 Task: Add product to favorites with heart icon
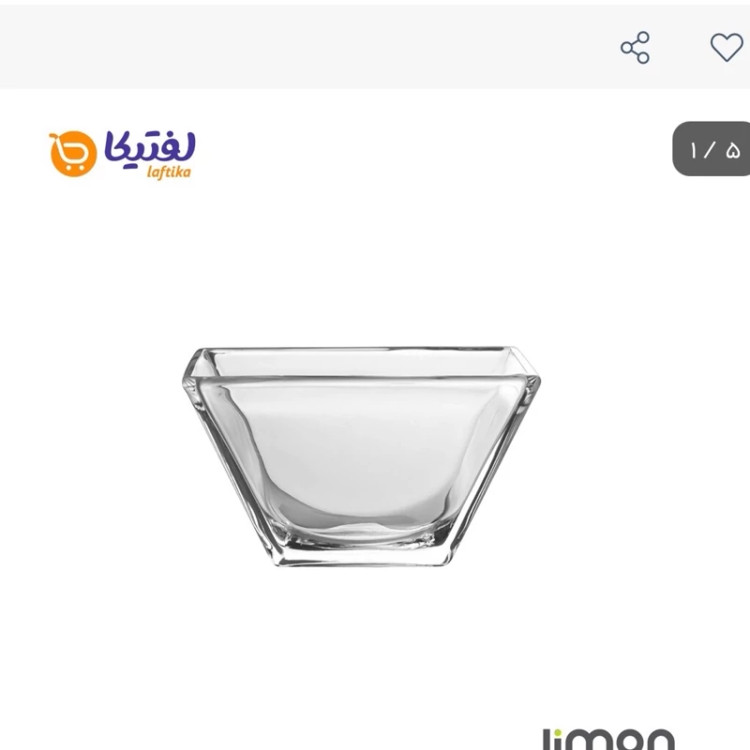(x=726, y=47)
